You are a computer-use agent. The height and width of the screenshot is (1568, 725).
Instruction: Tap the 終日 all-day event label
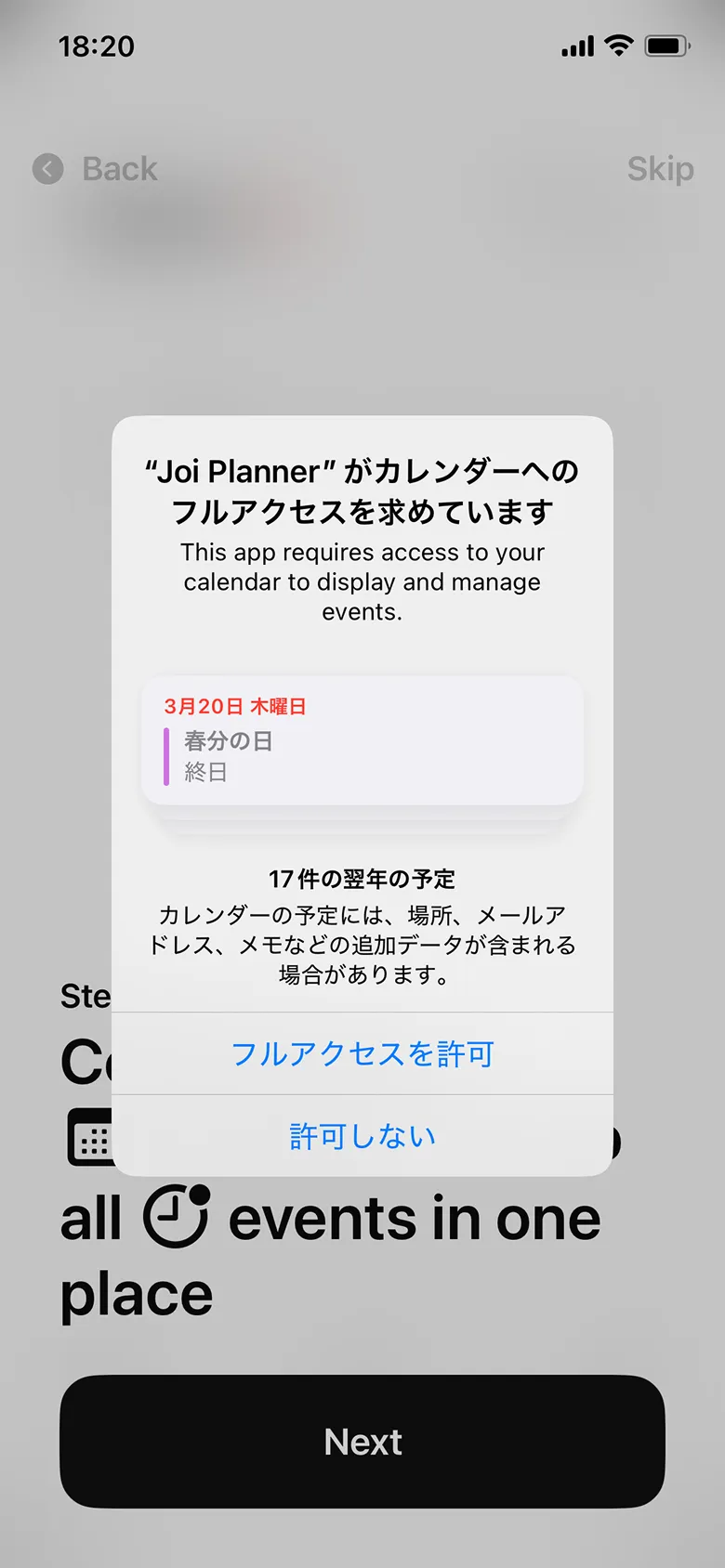coord(205,771)
